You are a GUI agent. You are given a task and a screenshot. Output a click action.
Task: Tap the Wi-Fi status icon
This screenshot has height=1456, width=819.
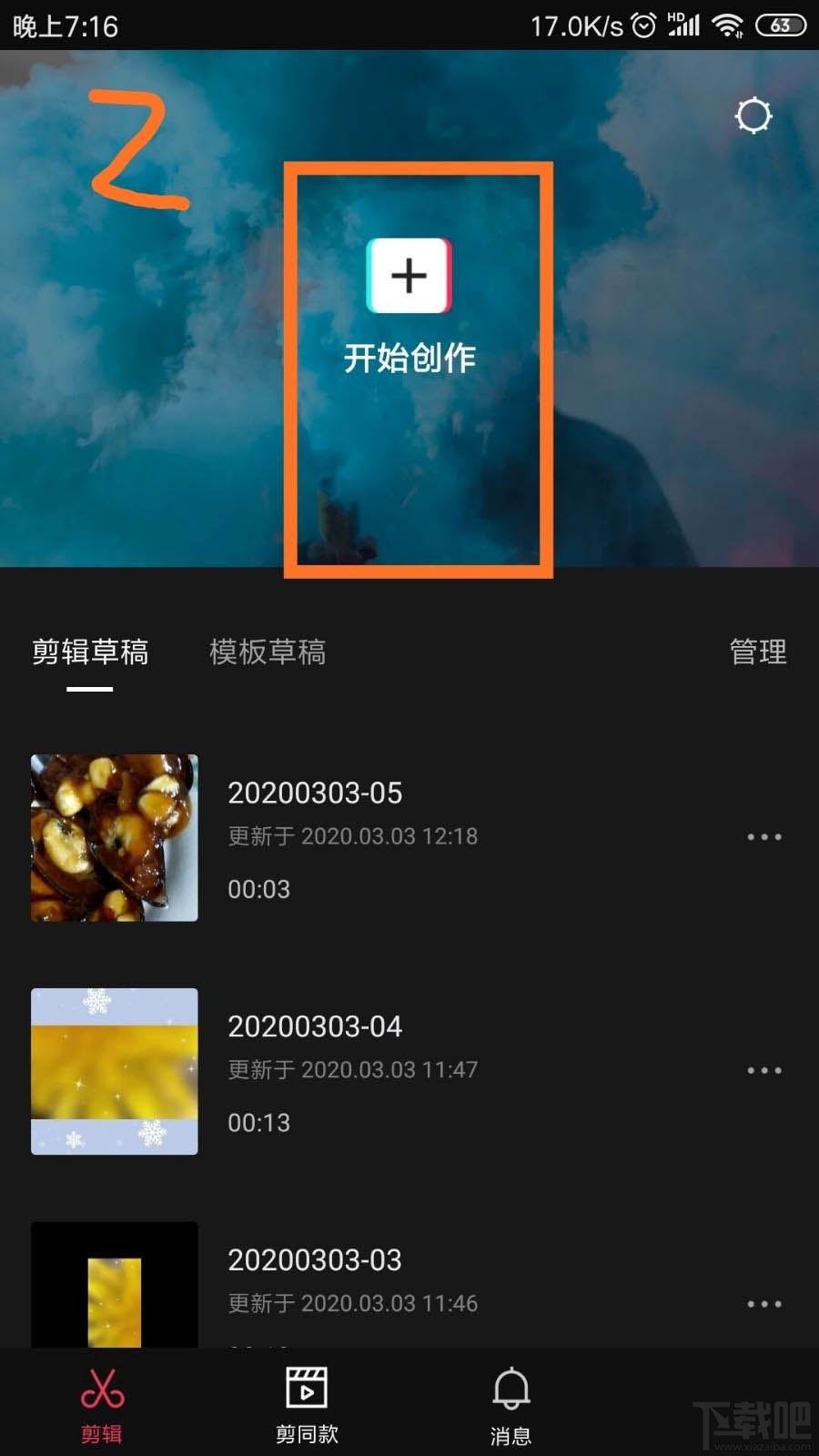725,25
